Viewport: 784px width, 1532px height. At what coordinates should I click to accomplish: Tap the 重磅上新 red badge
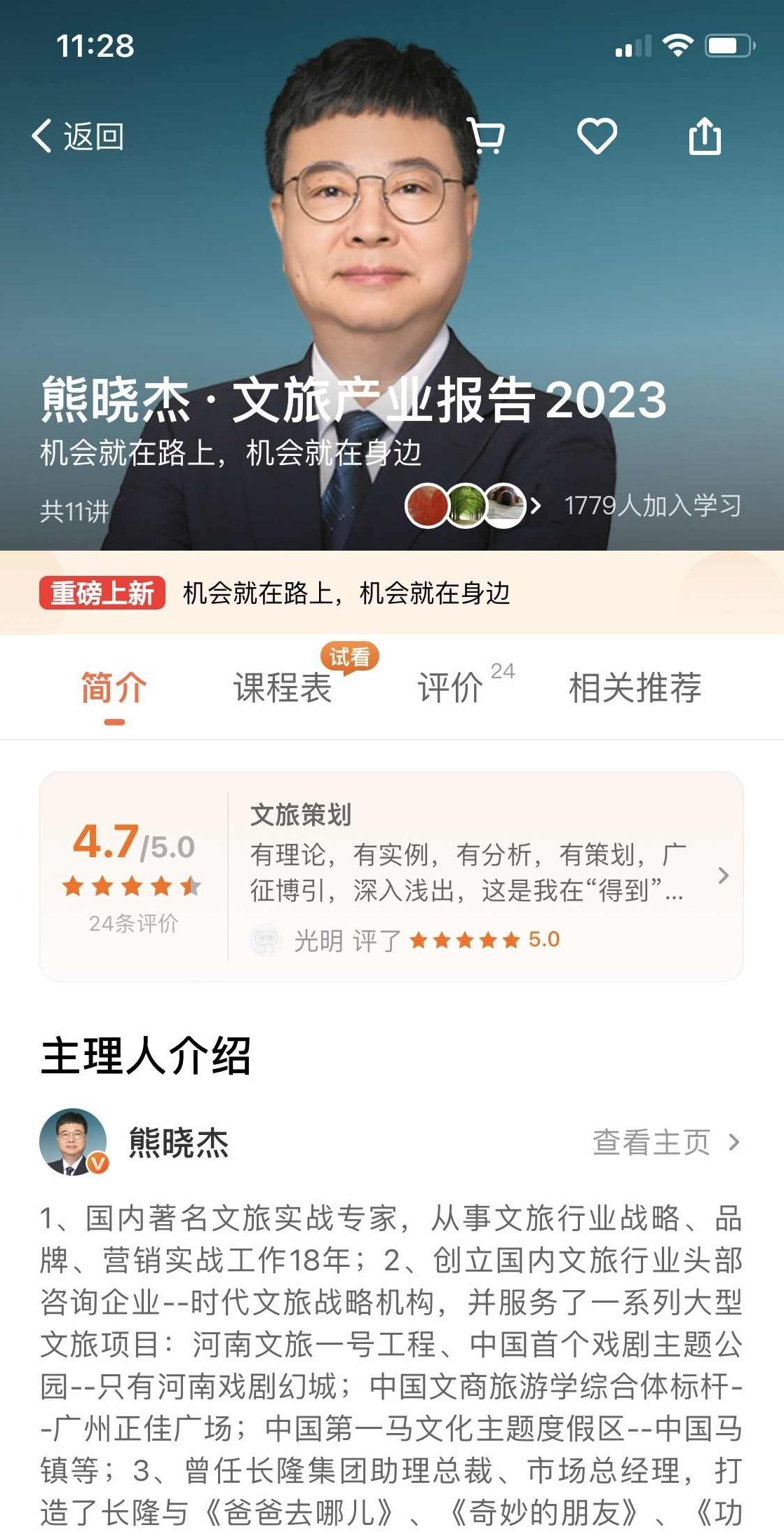pyautogui.click(x=104, y=593)
